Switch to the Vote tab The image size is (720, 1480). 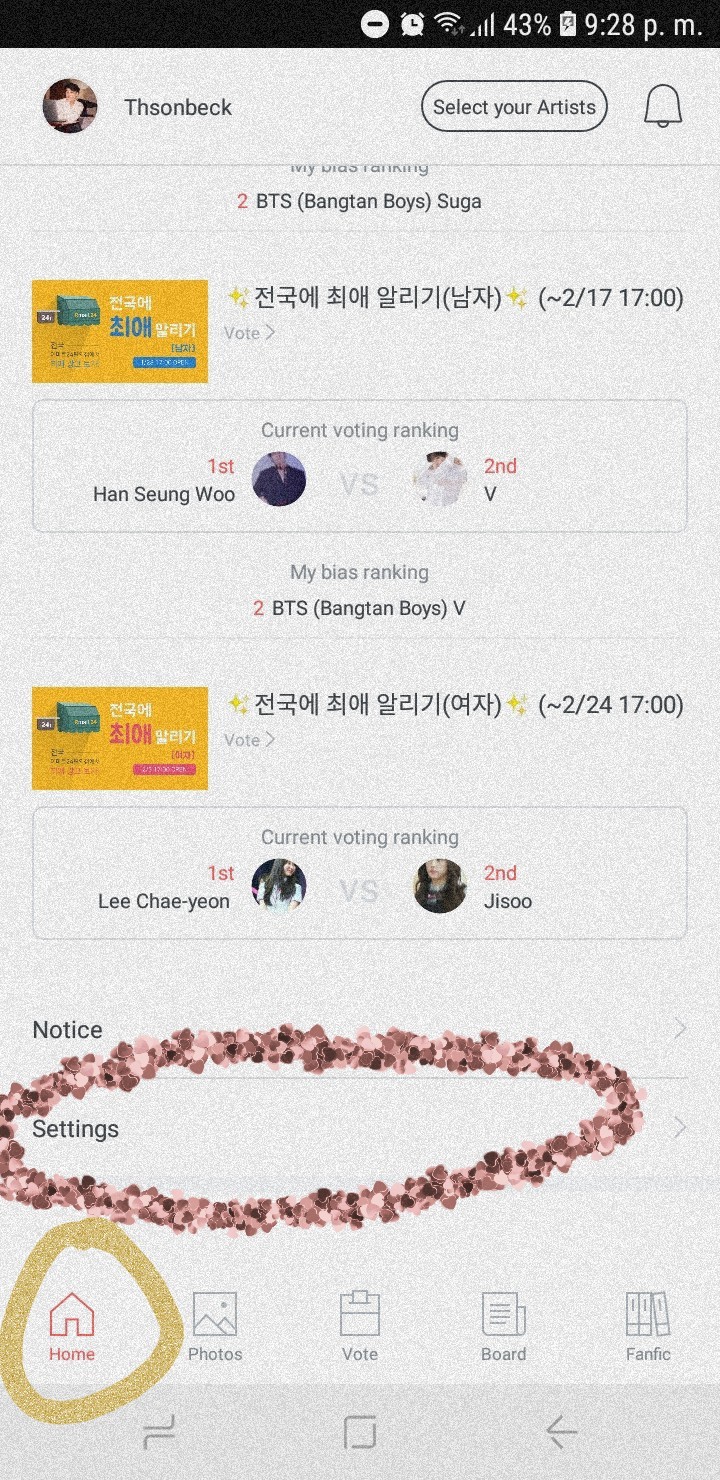click(x=360, y=1325)
